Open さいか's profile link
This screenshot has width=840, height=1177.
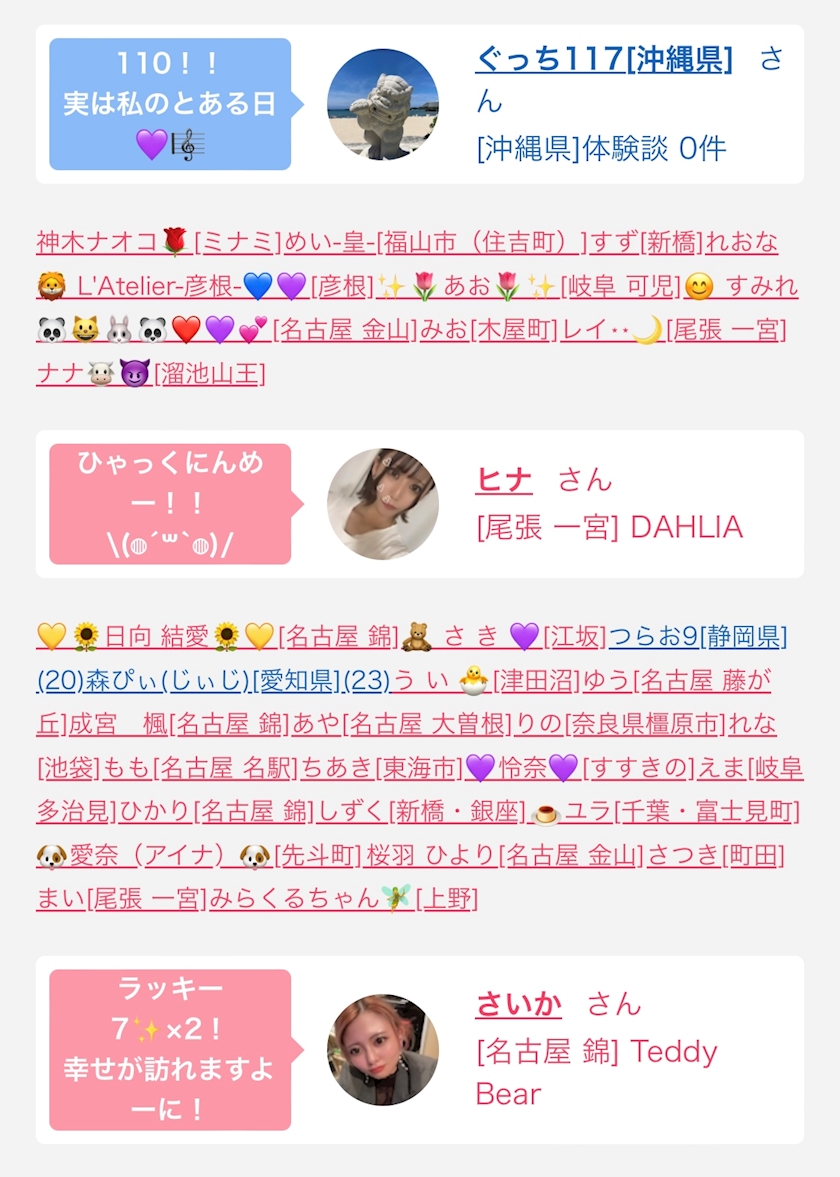point(518,1004)
